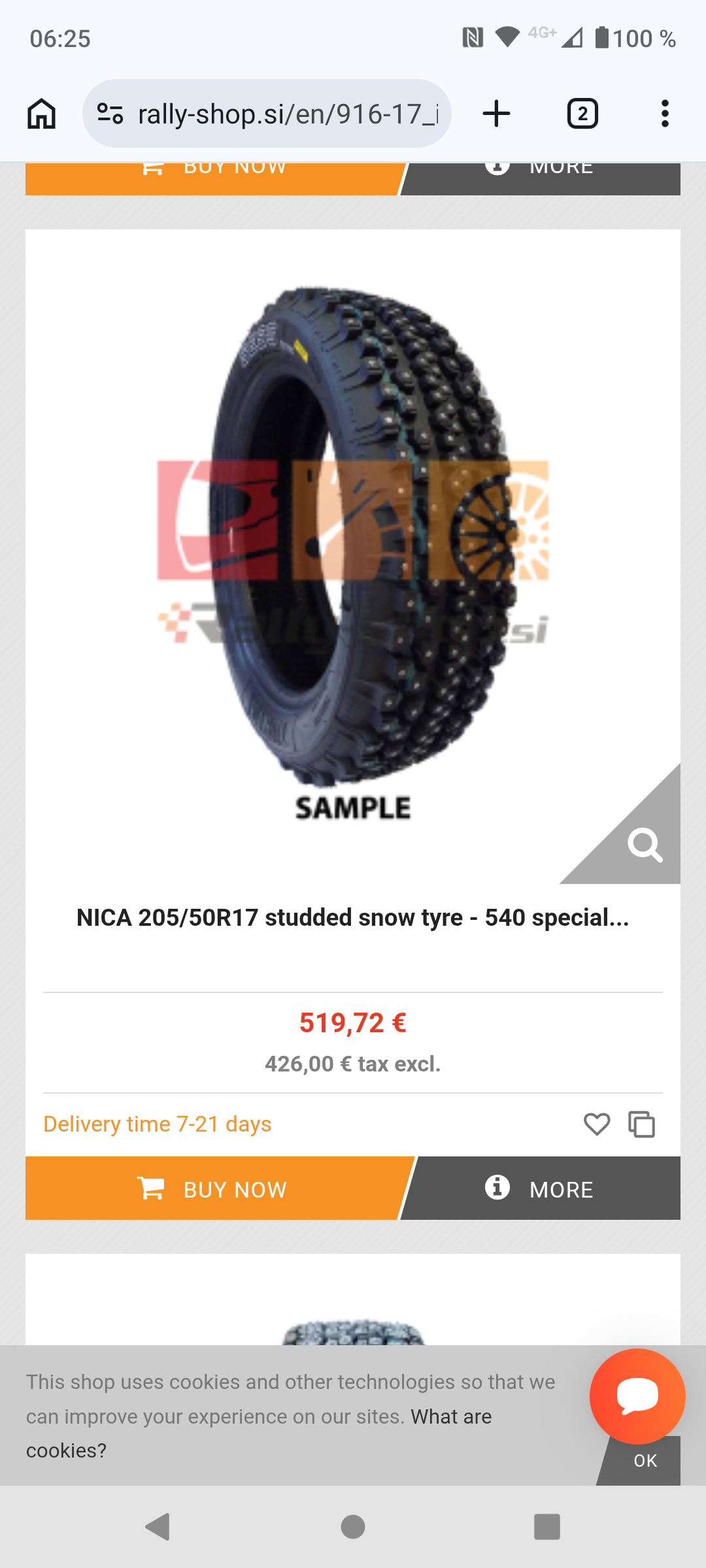This screenshot has height=1568, width=706.
Task: Go to the browser home page
Action: (41, 114)
